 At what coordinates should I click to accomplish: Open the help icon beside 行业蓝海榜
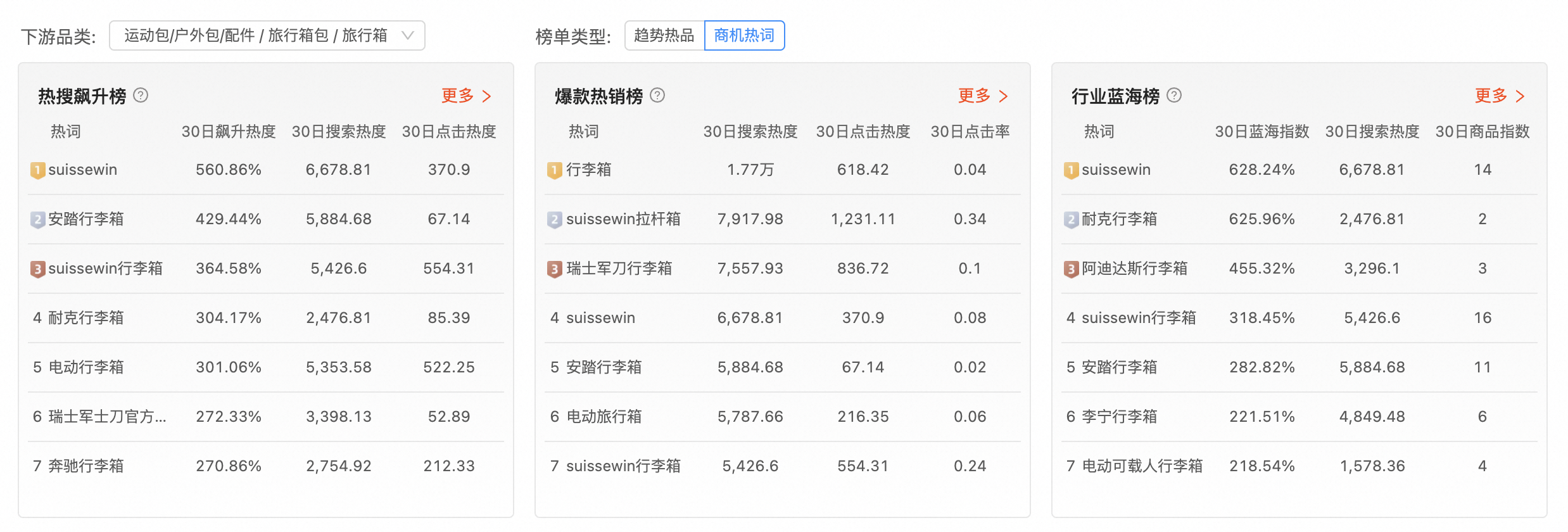pyautogui.click(x=1174, y=96)
